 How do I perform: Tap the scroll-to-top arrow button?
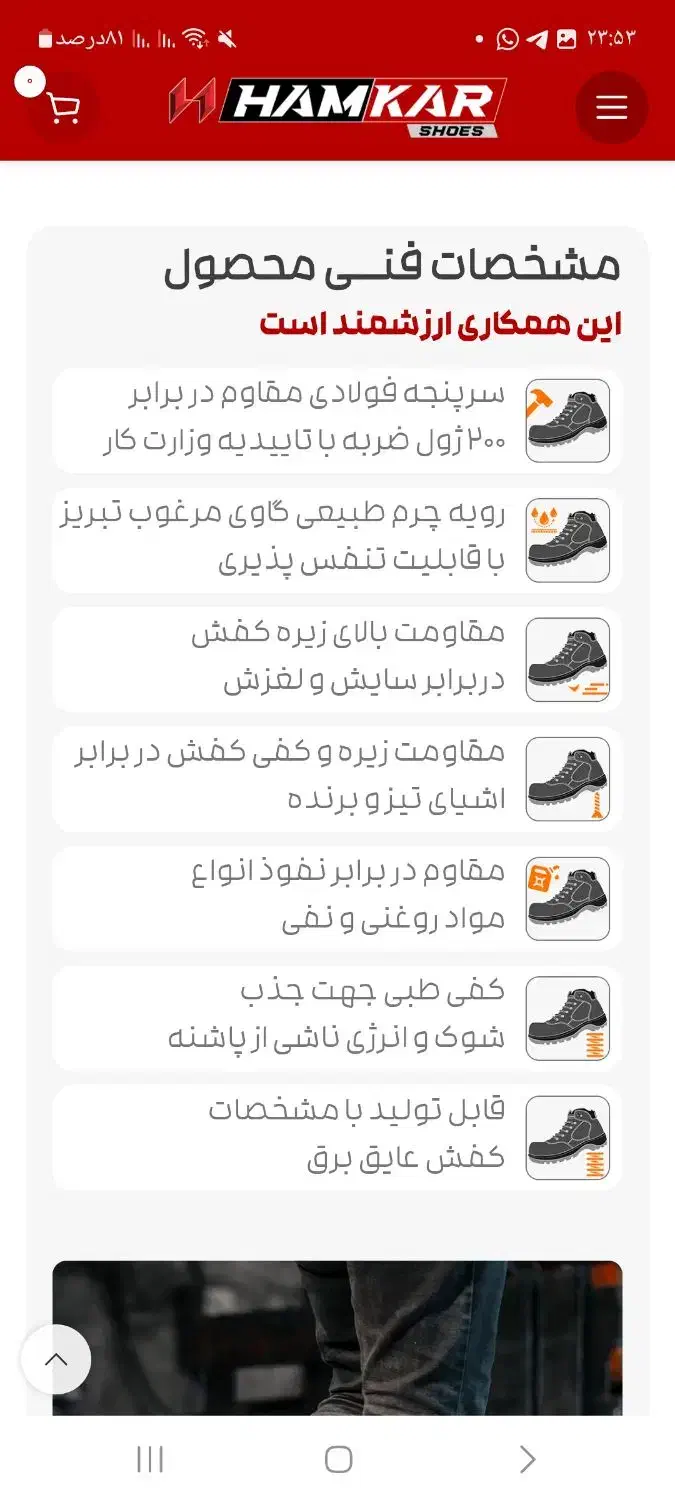click(56, 1359)
